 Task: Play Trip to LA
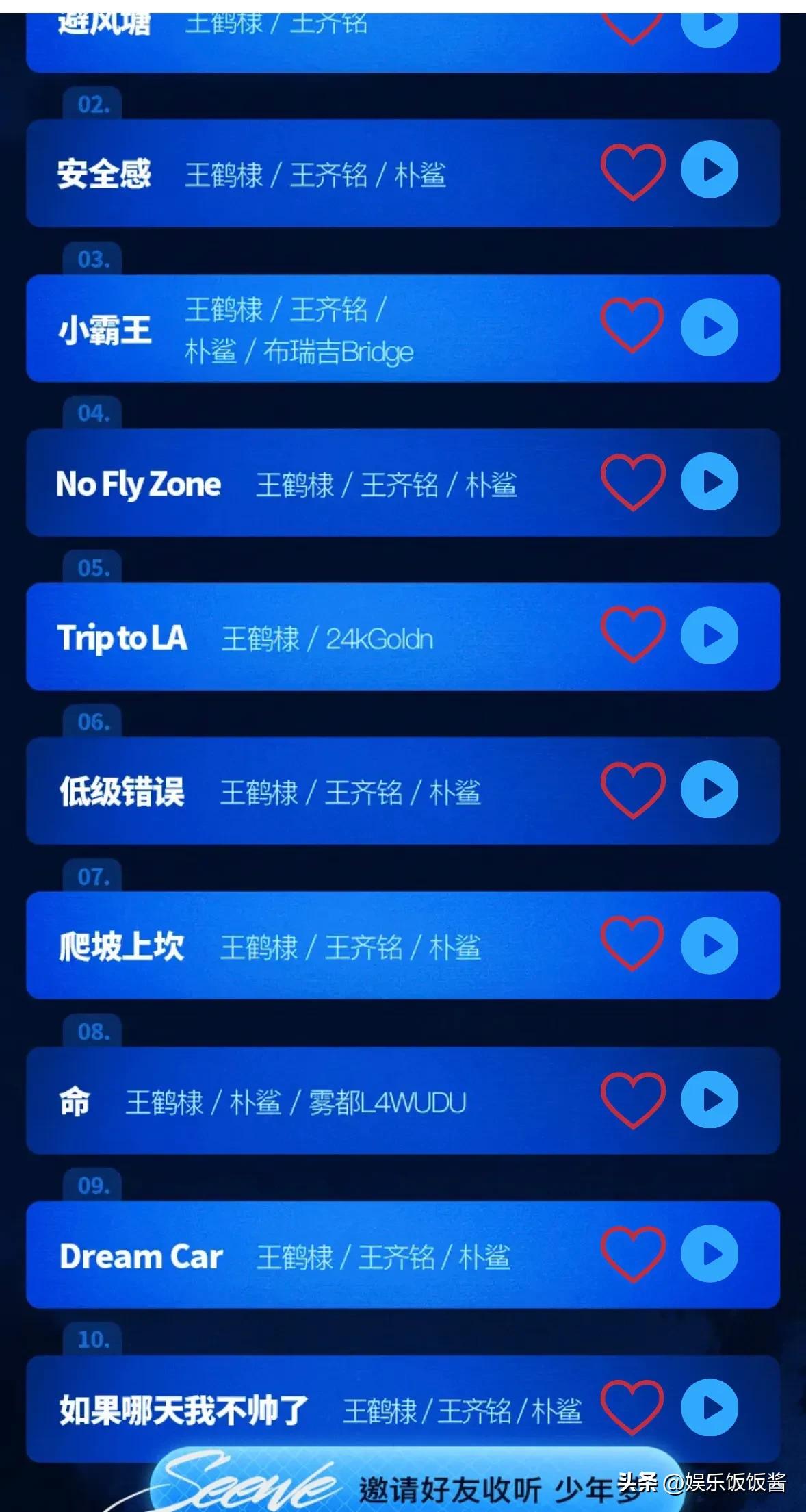pyautogui.click(x=708, y=637)
